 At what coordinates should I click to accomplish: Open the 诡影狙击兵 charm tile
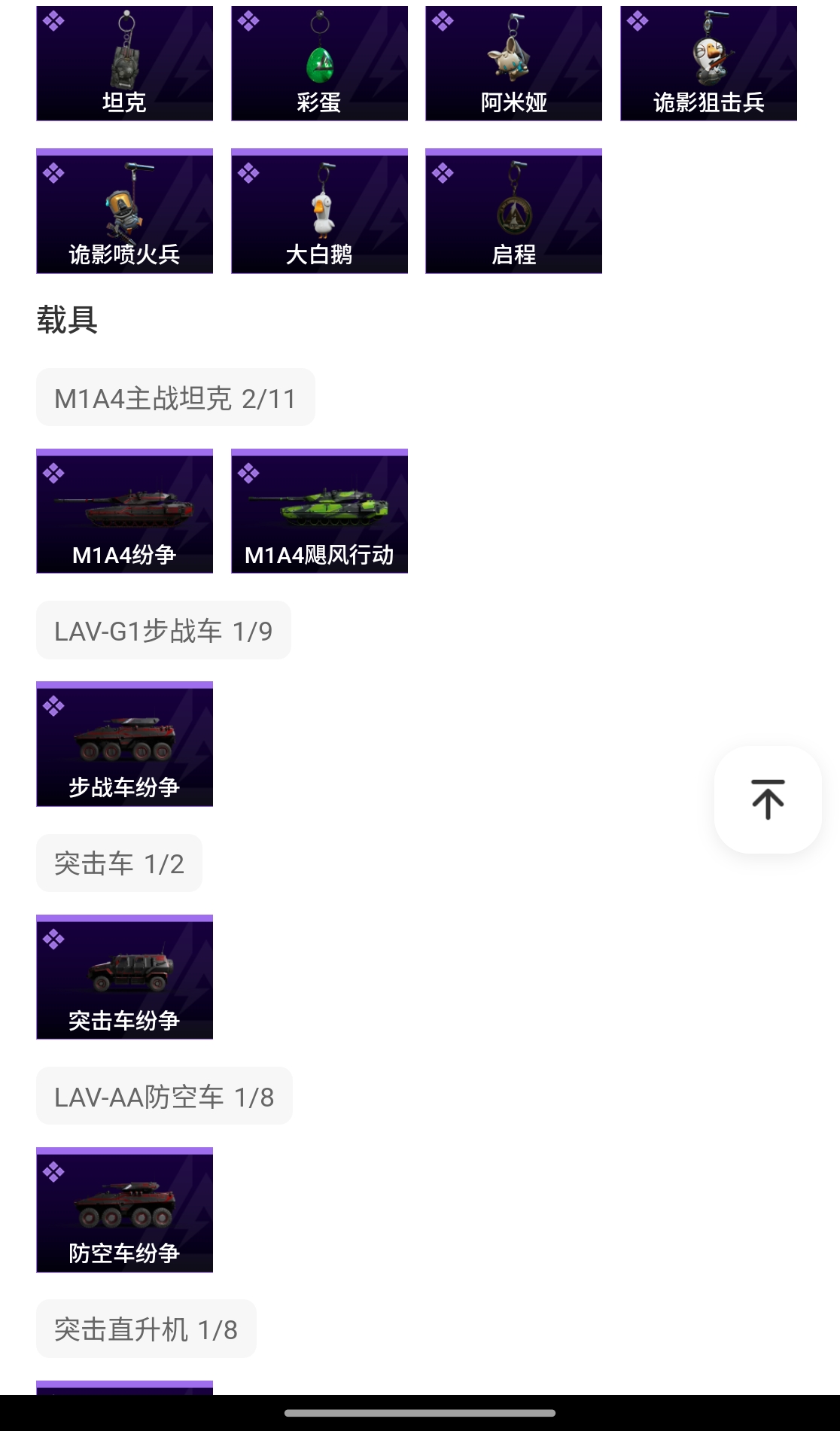coord(708,63)
